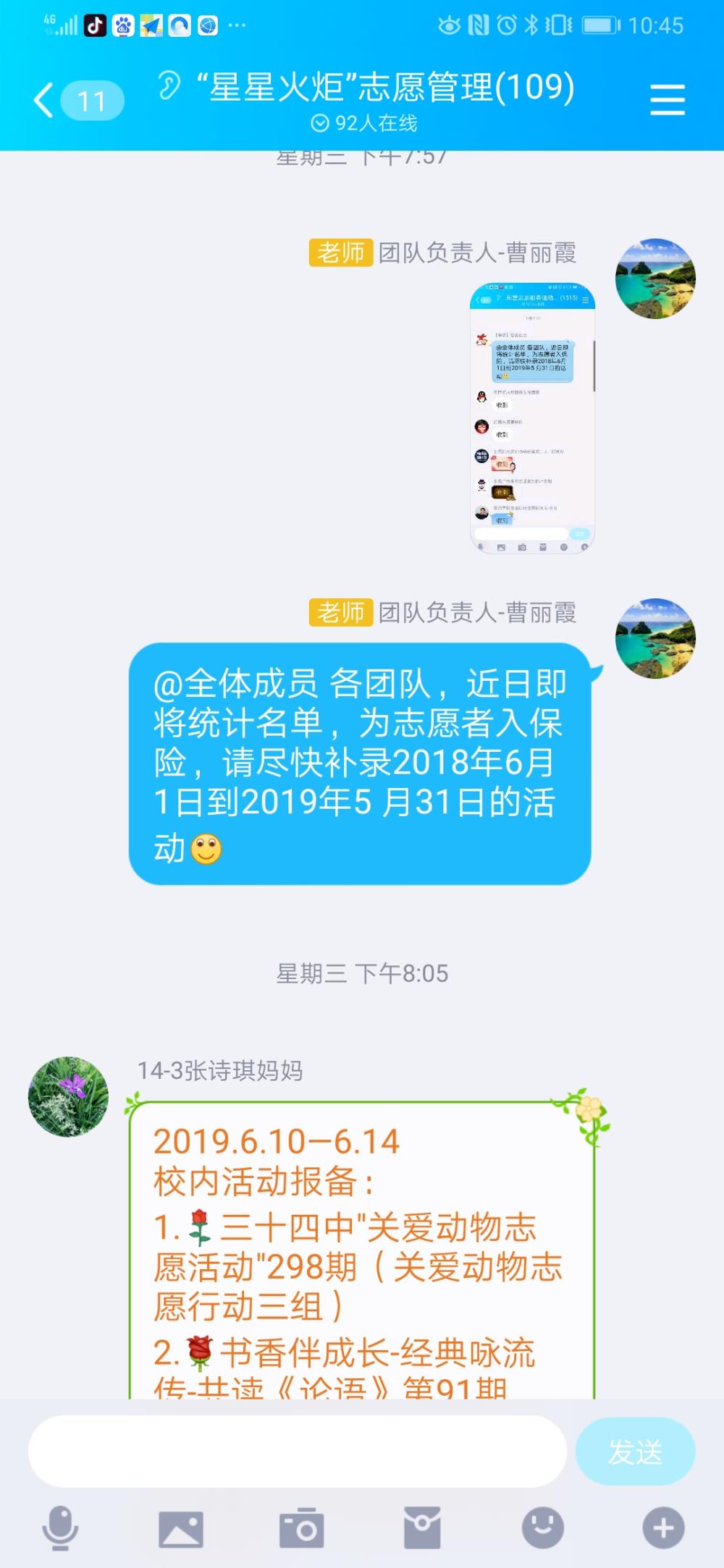
Task: Record a voice message with microphone
Action: 60,1528
